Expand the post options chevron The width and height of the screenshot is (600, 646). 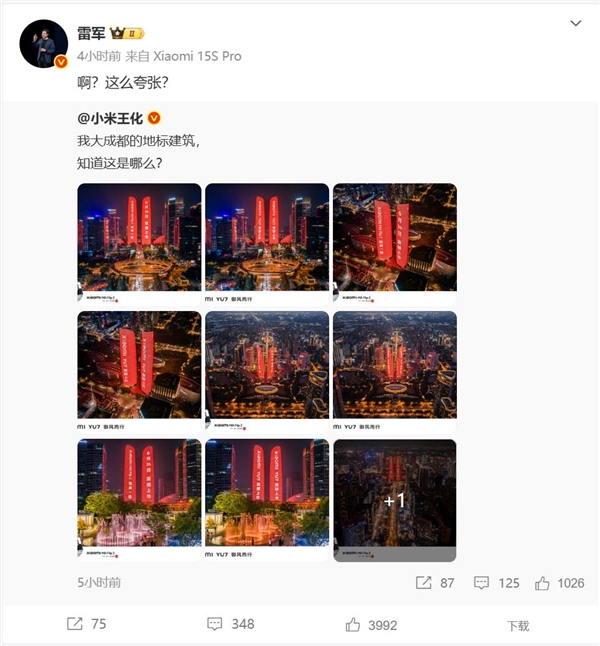pos(575,22)
